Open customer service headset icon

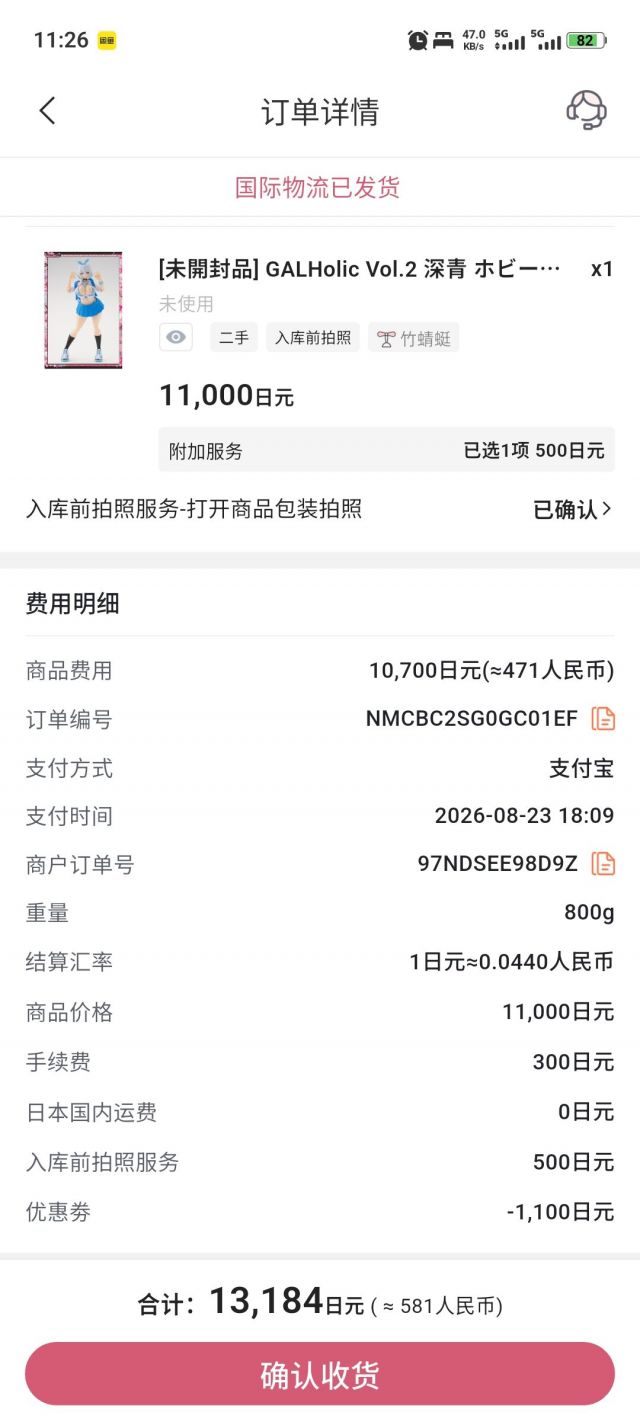586,111
